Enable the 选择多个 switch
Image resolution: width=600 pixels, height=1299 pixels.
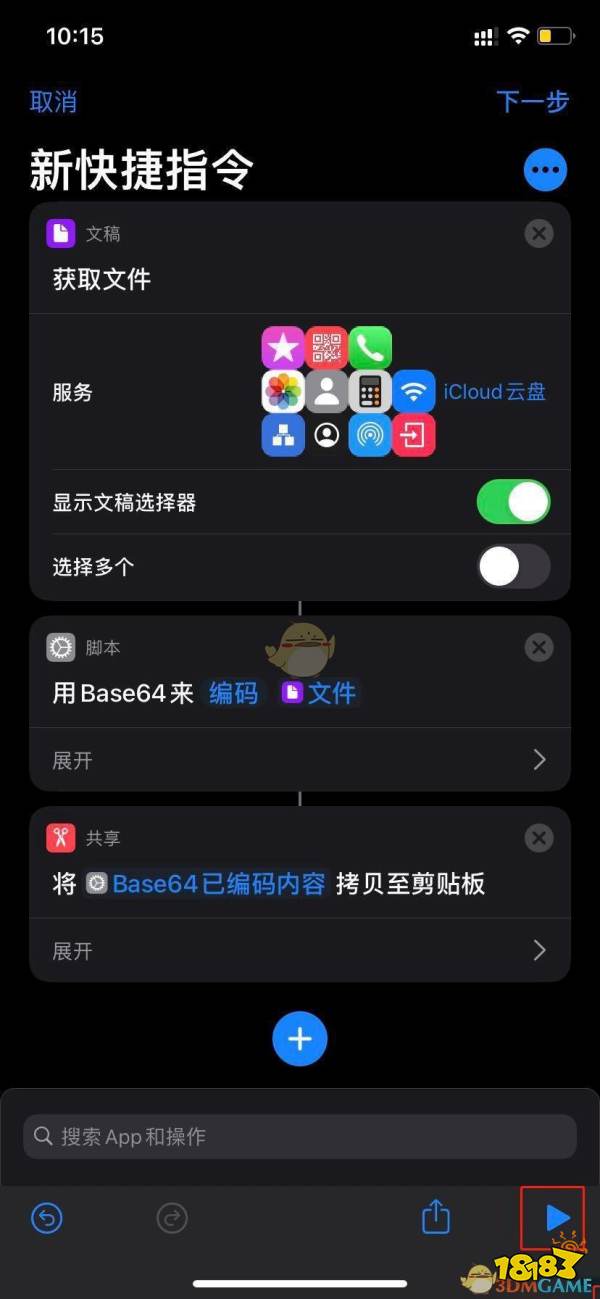513,567
